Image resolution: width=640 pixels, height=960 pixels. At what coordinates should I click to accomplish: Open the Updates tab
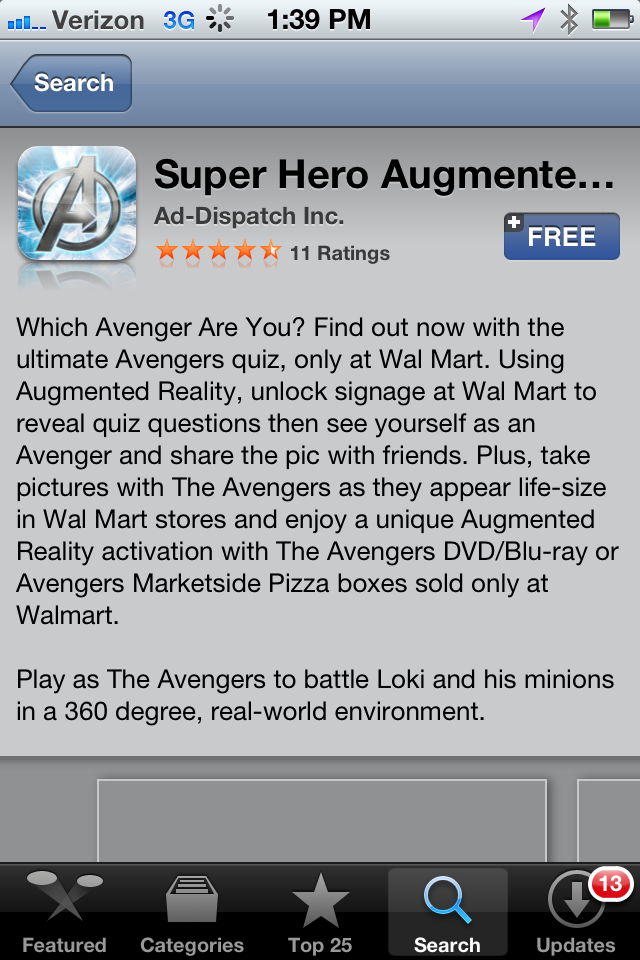[576, 912]
